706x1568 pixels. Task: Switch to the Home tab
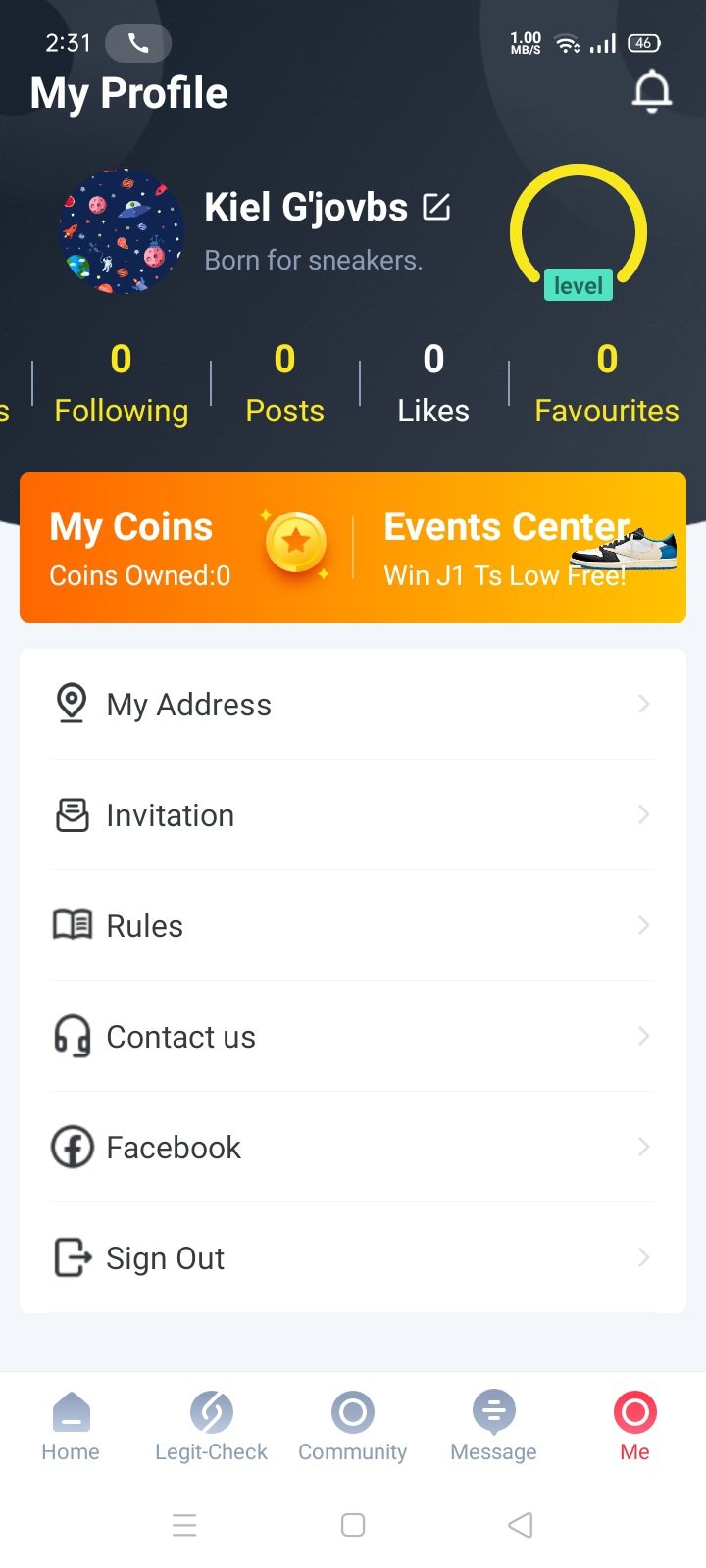71,1426
